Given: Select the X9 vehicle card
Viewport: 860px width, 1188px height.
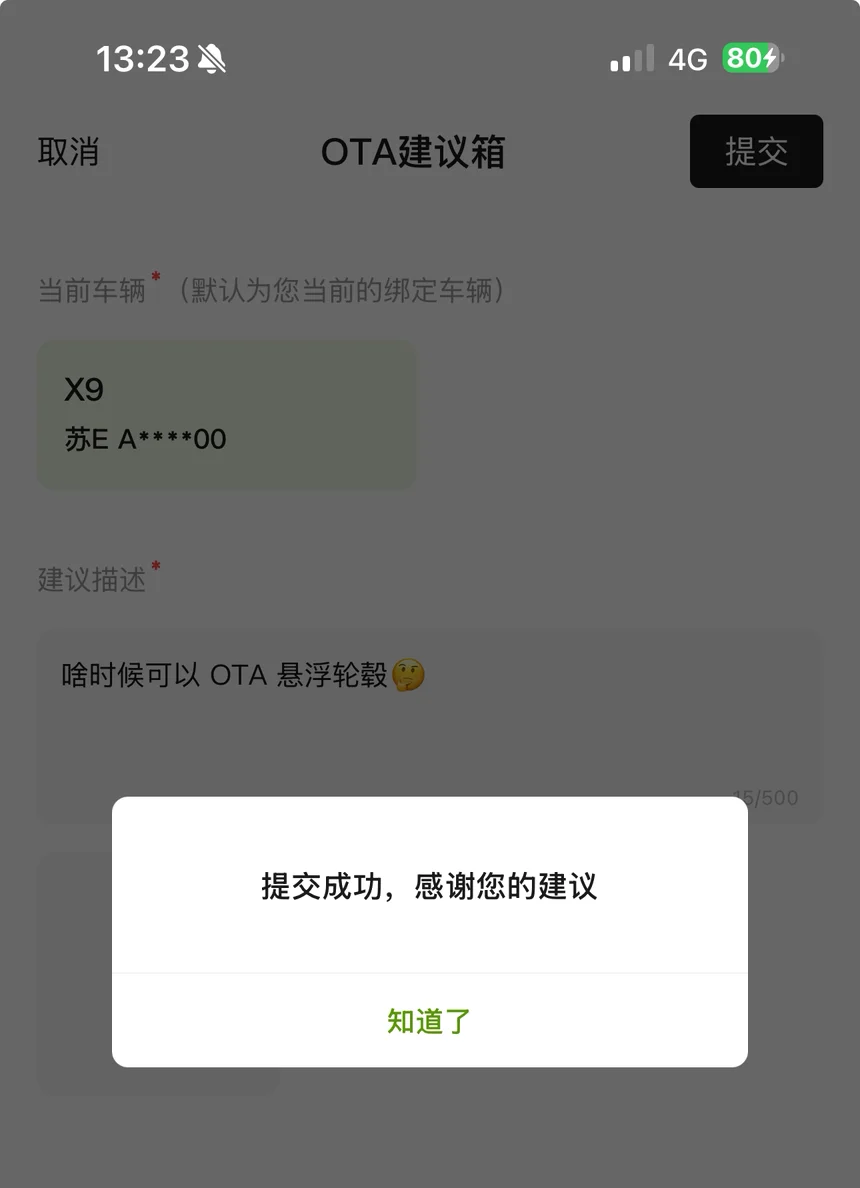Looking at the screenshot, I should click(x=227, y=414).
